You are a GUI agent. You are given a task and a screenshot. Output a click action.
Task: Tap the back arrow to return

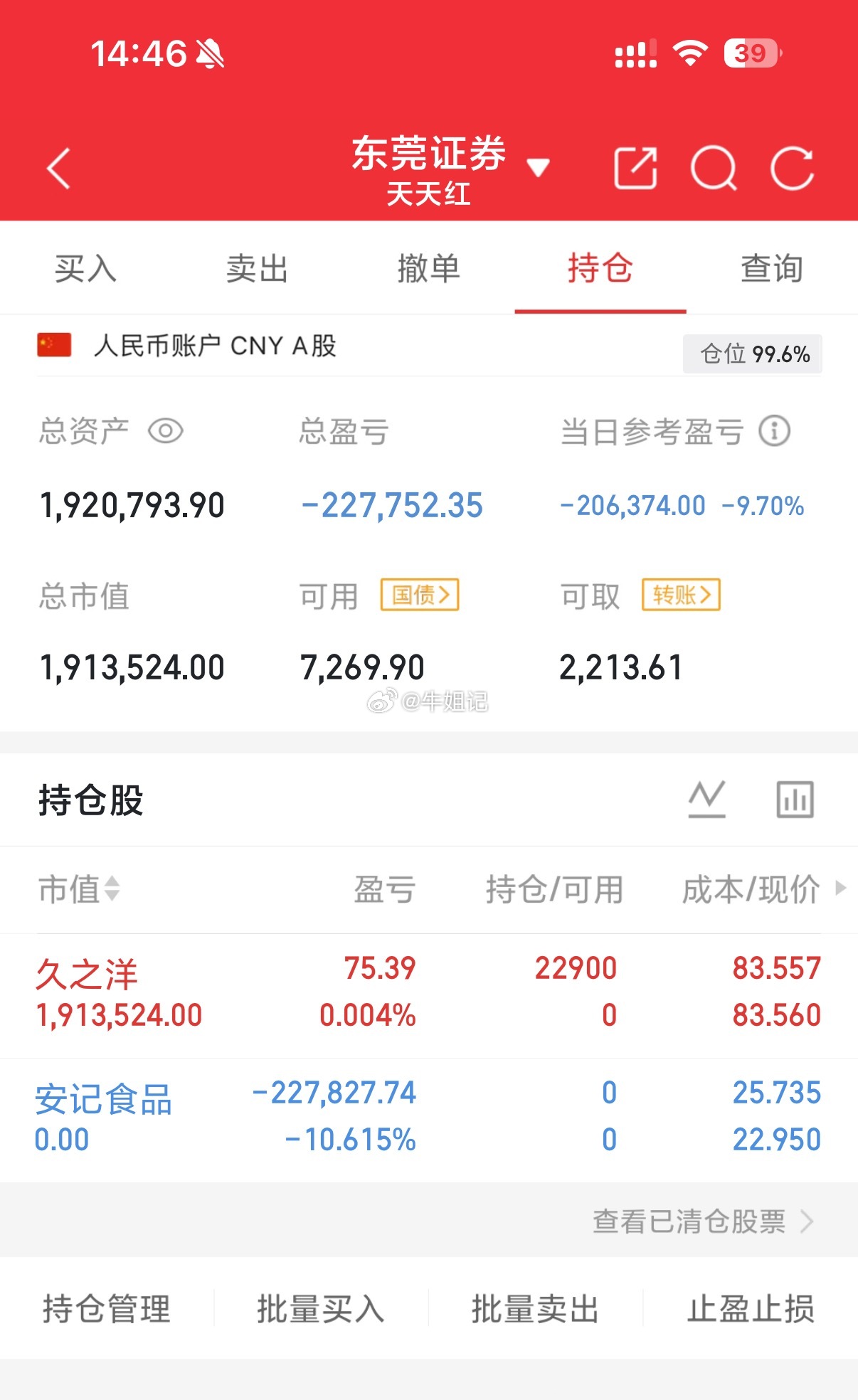click(x=57, y=169)
